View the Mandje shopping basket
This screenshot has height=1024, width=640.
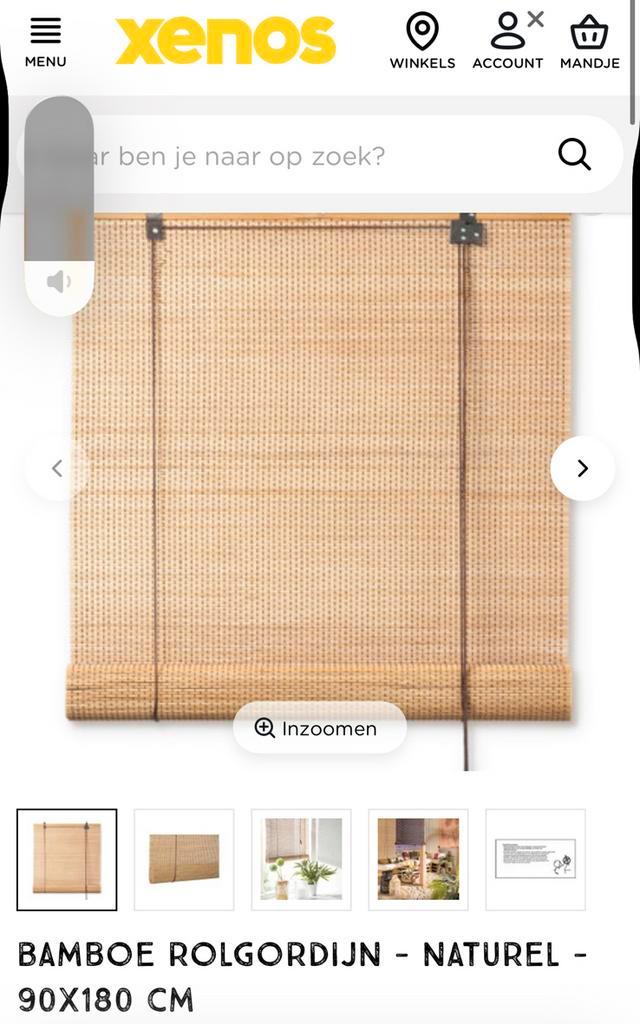(589, 42)
